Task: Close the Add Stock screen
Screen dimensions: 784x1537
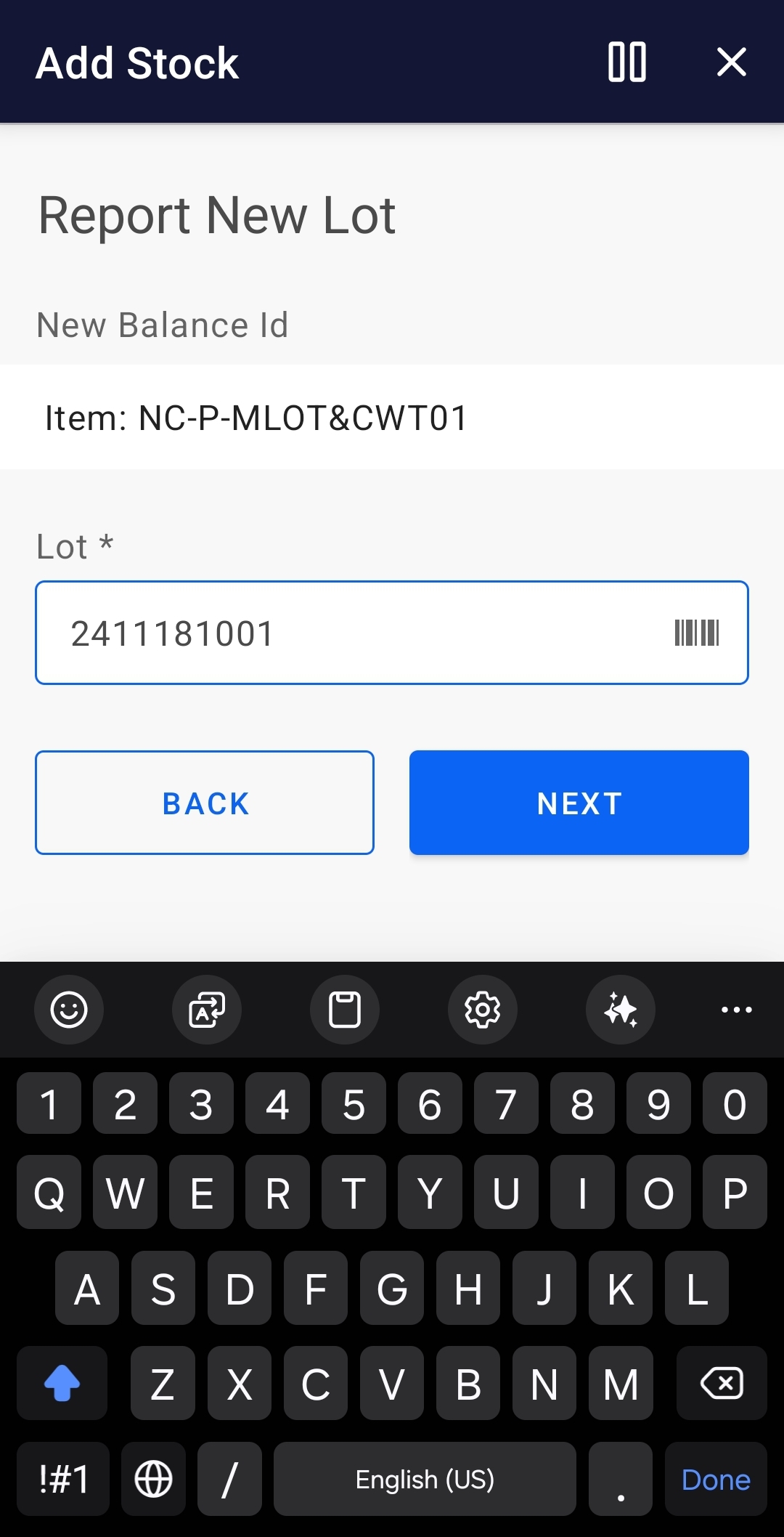Action: [732, 62]
